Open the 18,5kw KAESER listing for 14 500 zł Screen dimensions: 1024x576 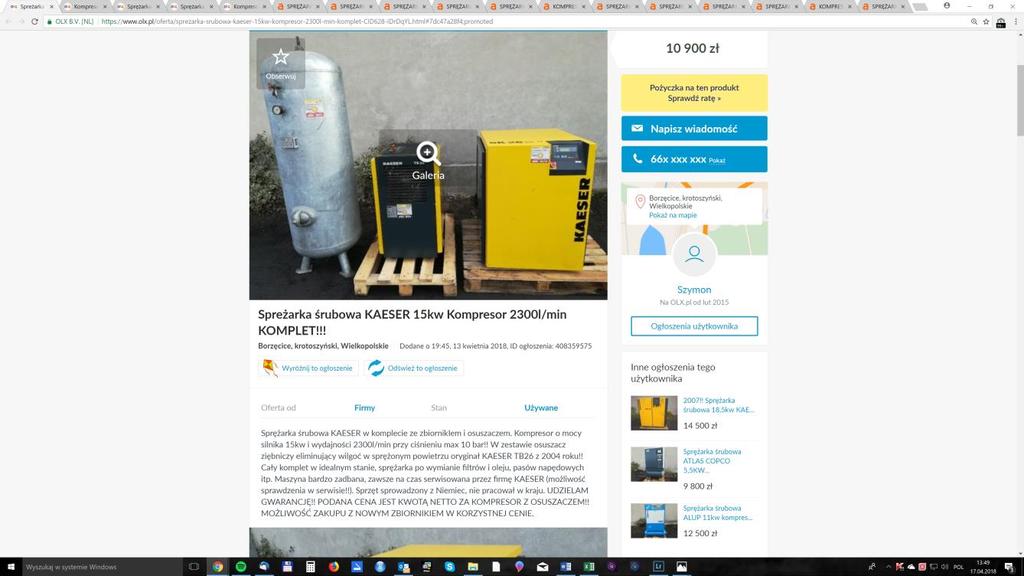pyautogui.click(x=718, y=405)
